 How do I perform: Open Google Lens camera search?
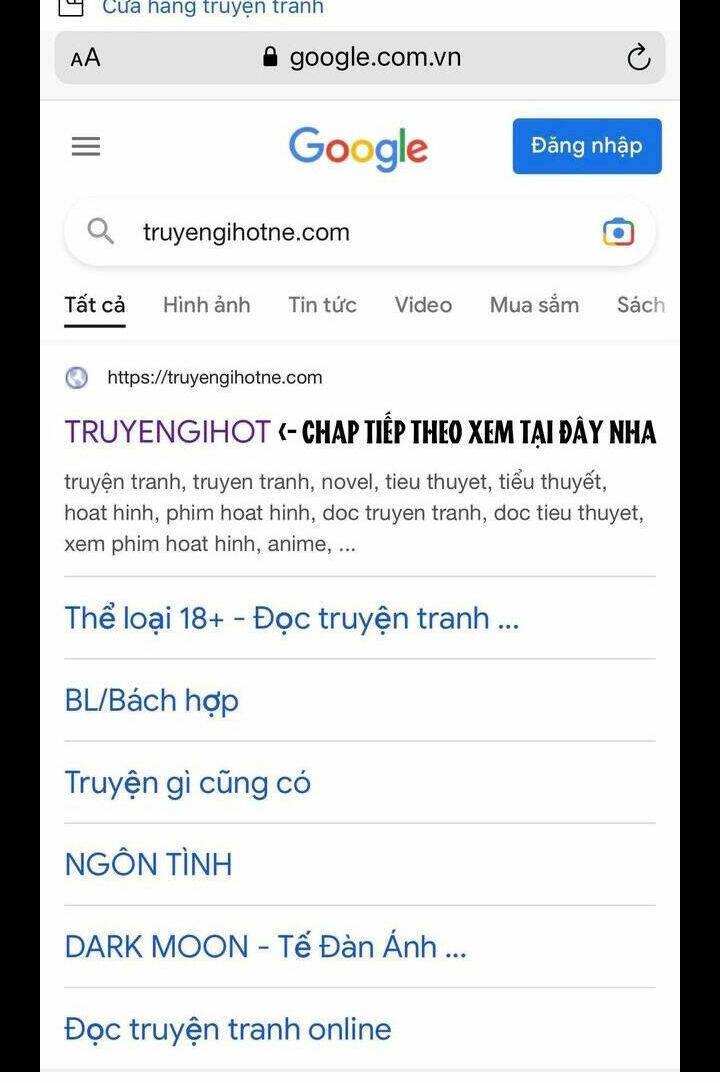618,232
